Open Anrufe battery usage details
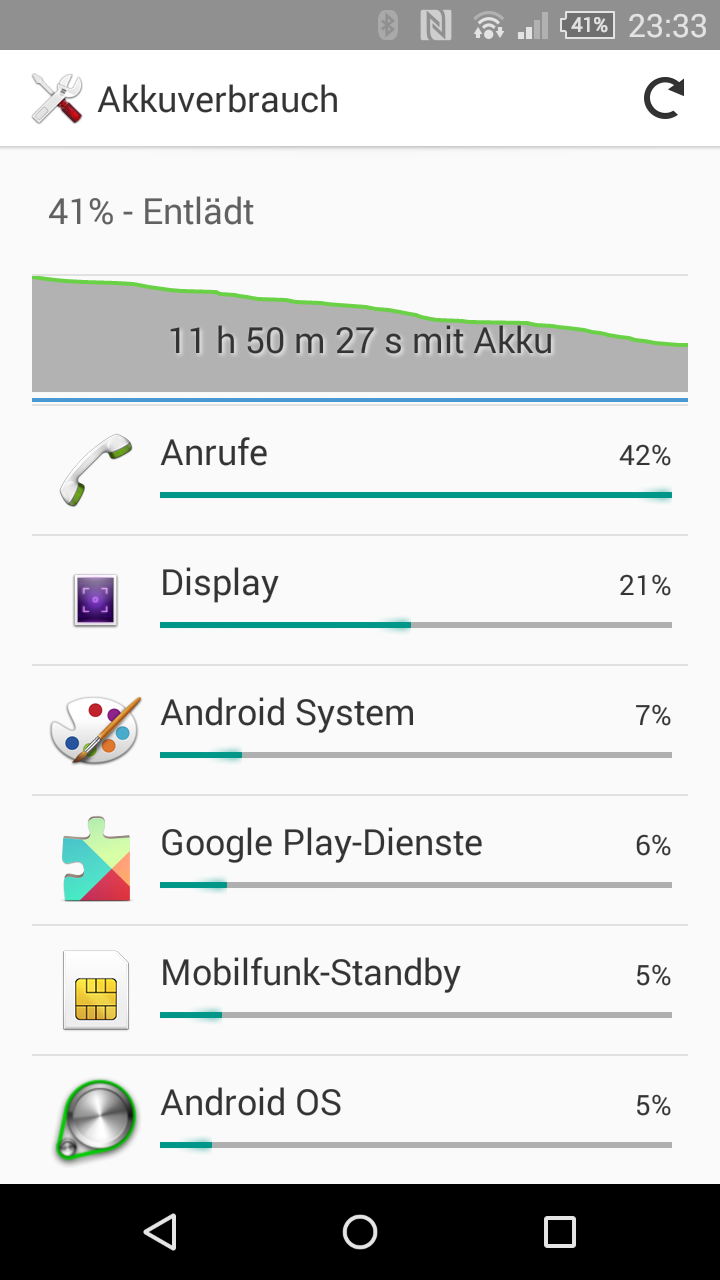This screenshot has width=720, height=1280. coord(360,470)
